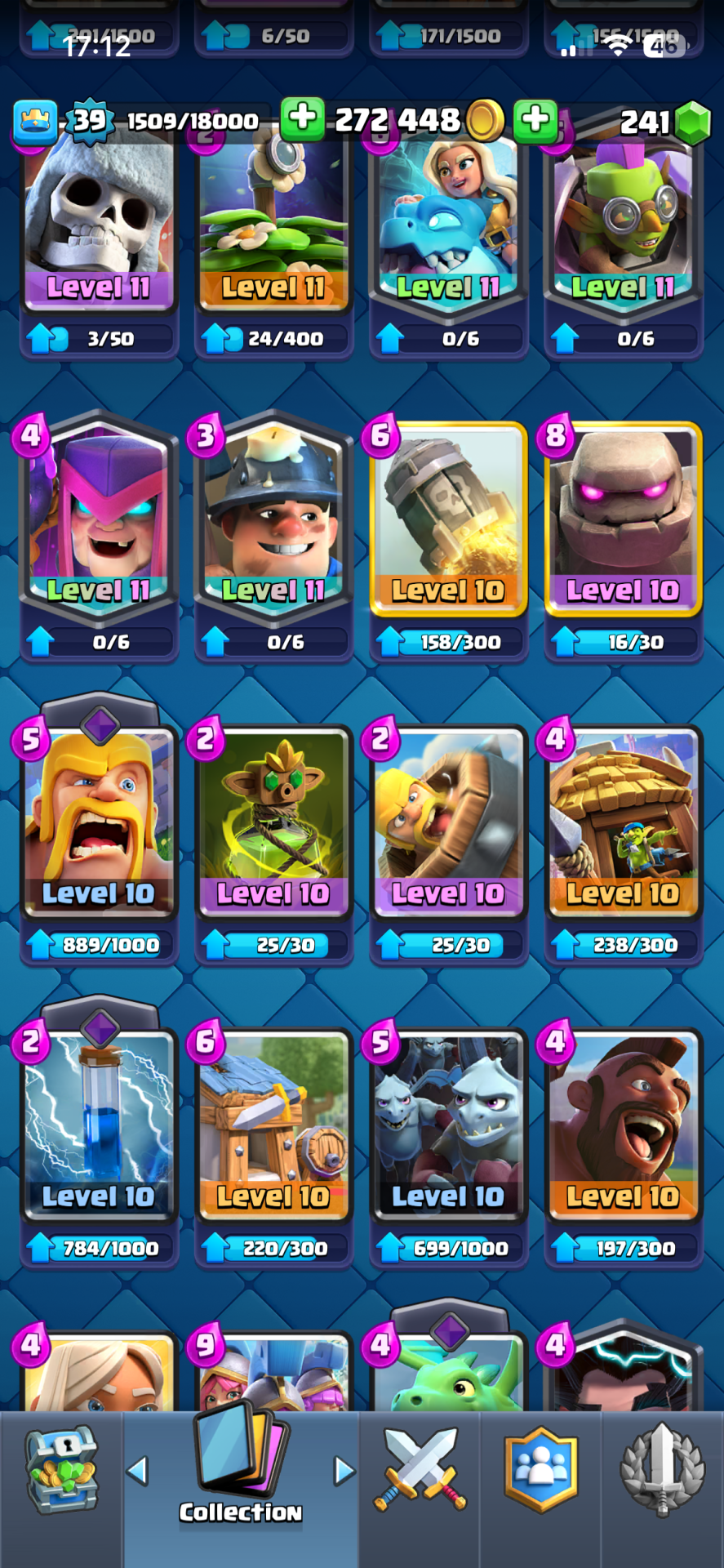The width and height of the screenshot is (724, 1568).
Task: Add more gold with the plus button
Action: click(302, 118)
